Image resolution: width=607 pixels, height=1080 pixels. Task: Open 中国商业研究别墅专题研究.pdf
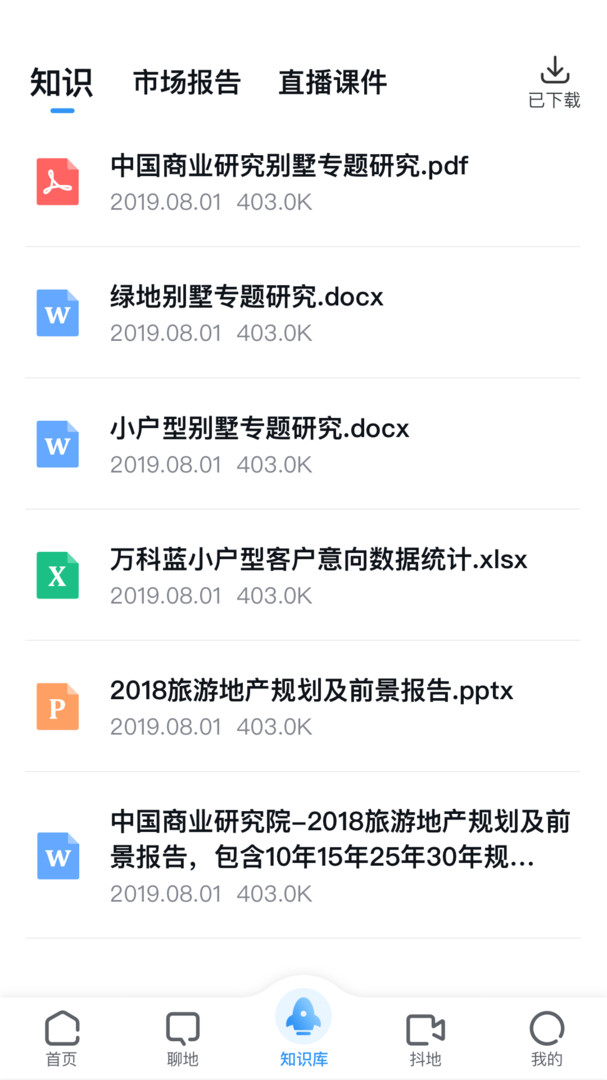point(303,182)
